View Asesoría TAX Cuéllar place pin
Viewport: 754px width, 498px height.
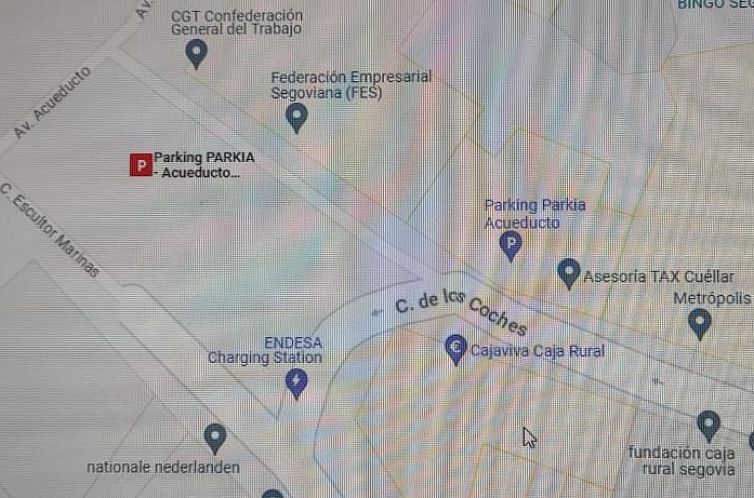coord(569,271)
